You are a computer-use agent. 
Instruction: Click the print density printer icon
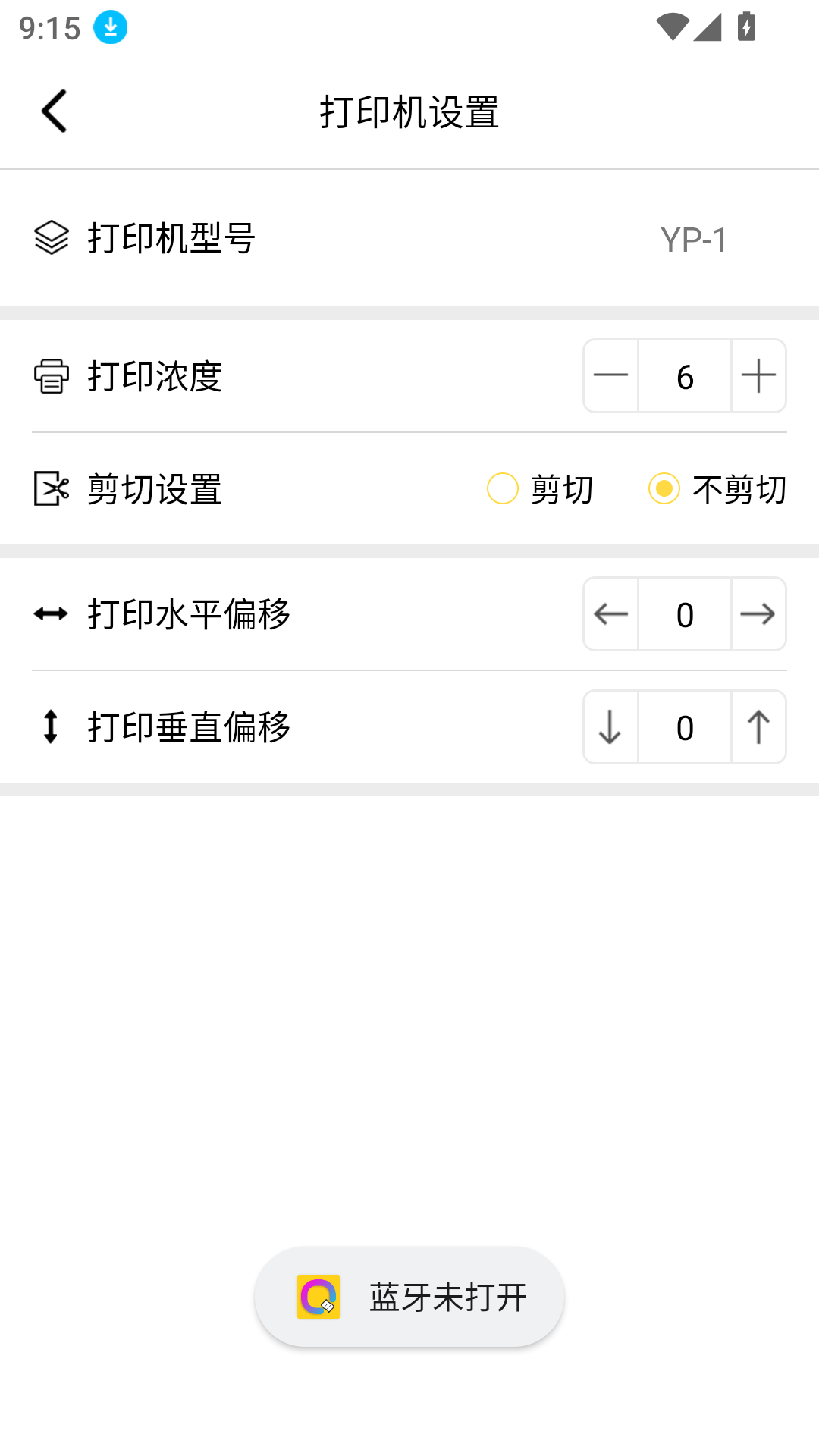point(52,376)
